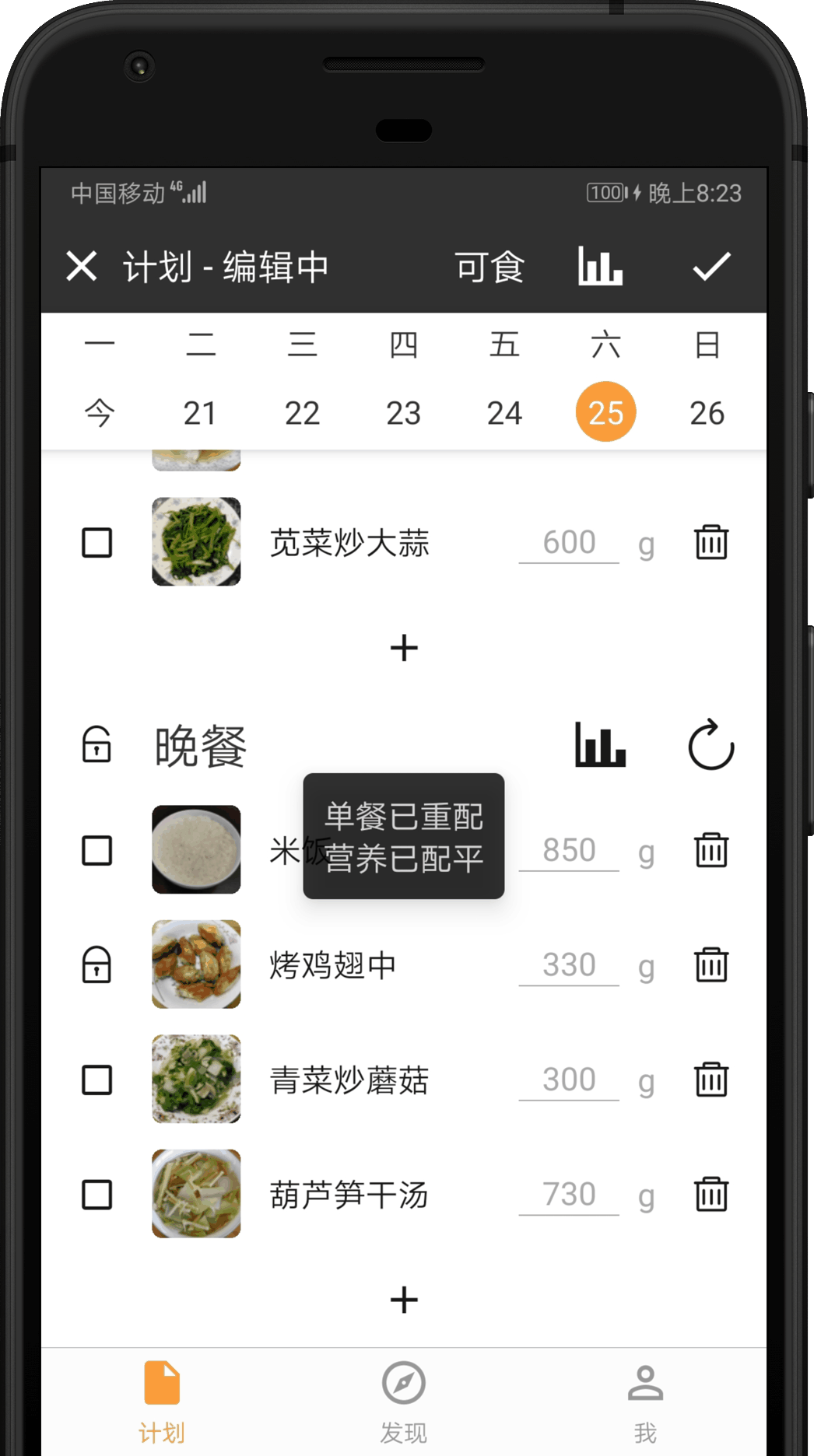Check the box for 青菜炒蘑菇

pyautogui.click(x=97, y=1080)
